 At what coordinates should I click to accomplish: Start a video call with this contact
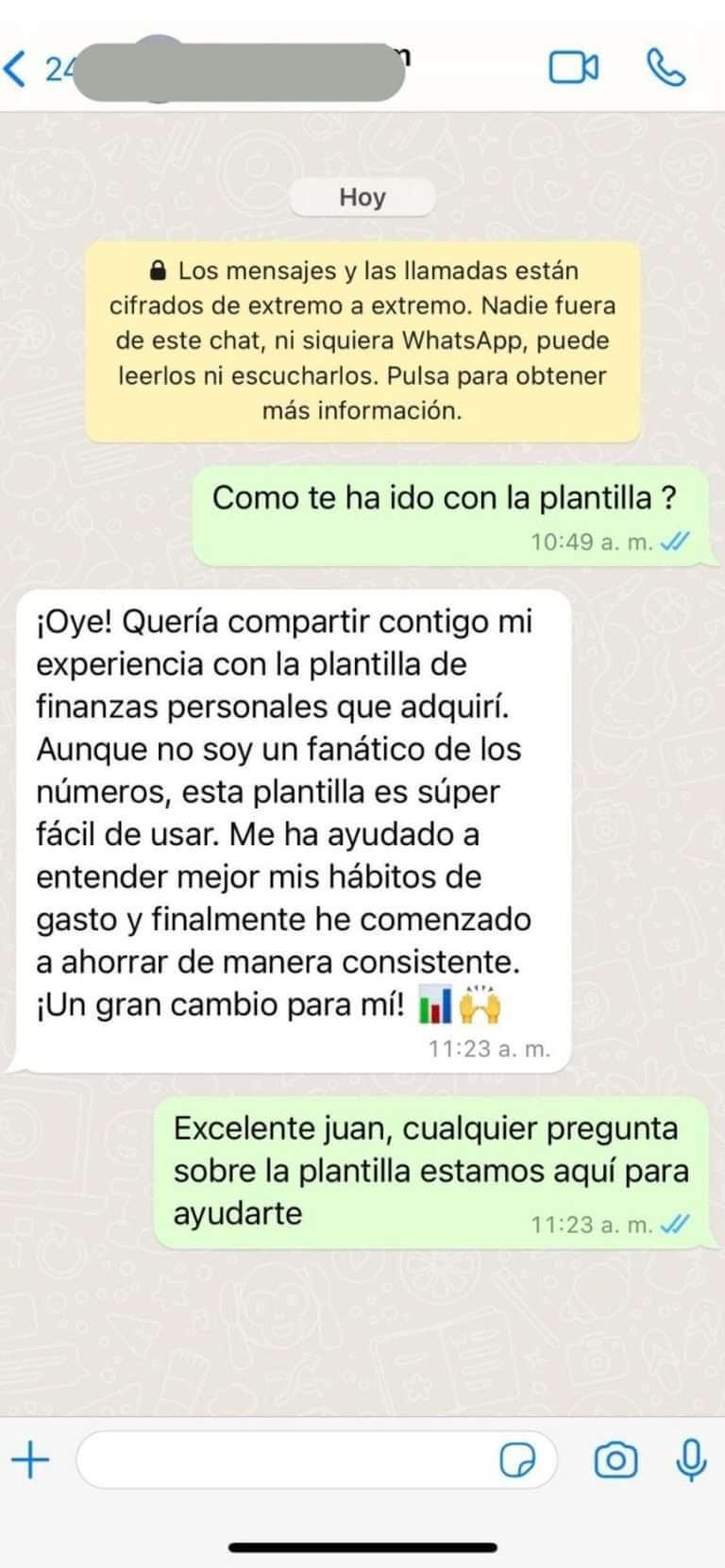(573, 68)
